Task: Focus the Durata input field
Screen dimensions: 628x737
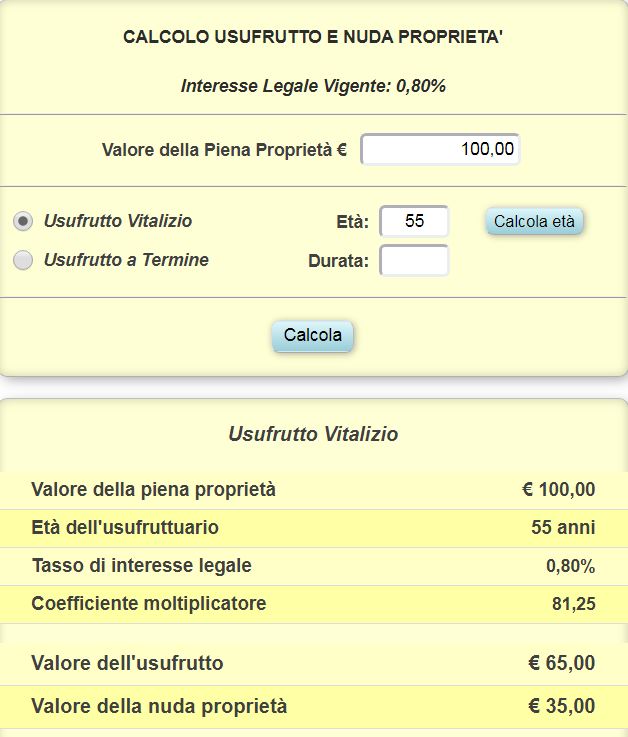Action: 414,261
